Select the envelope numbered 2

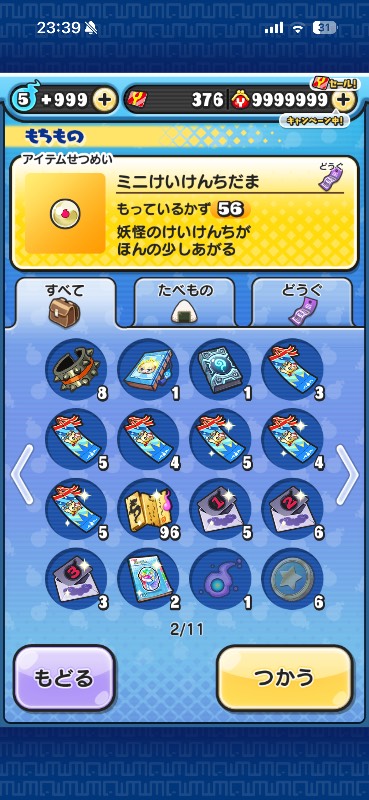pyautogui.click(x=292, y=509)
